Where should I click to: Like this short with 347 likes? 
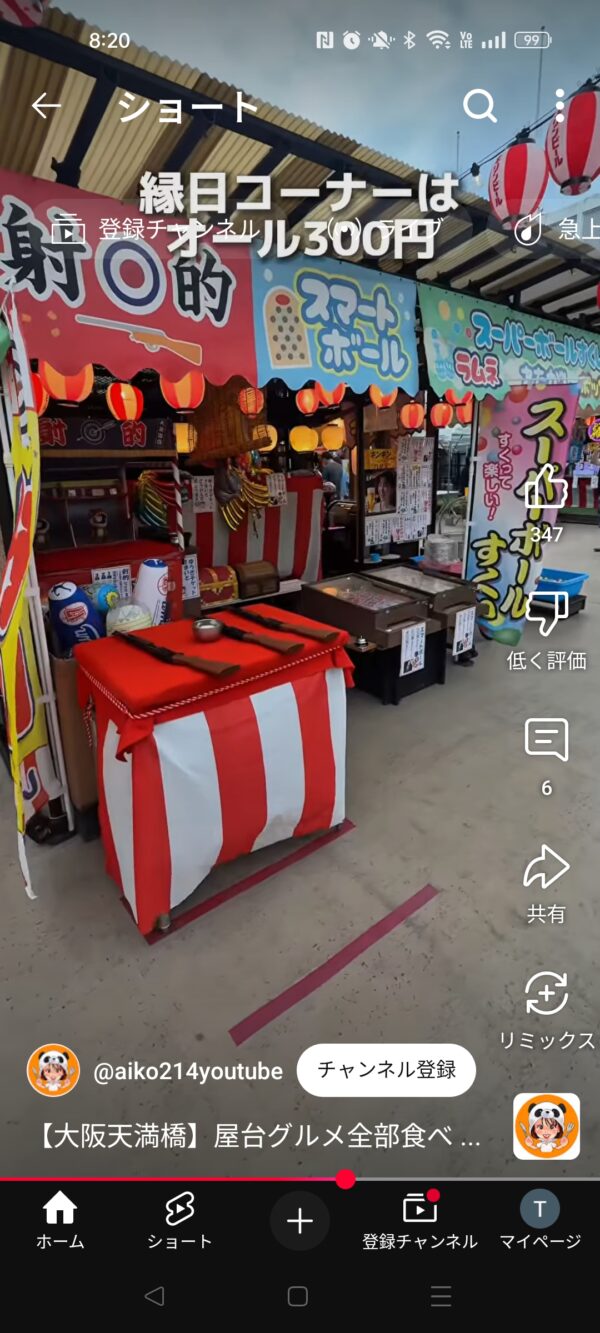(546, 490)
